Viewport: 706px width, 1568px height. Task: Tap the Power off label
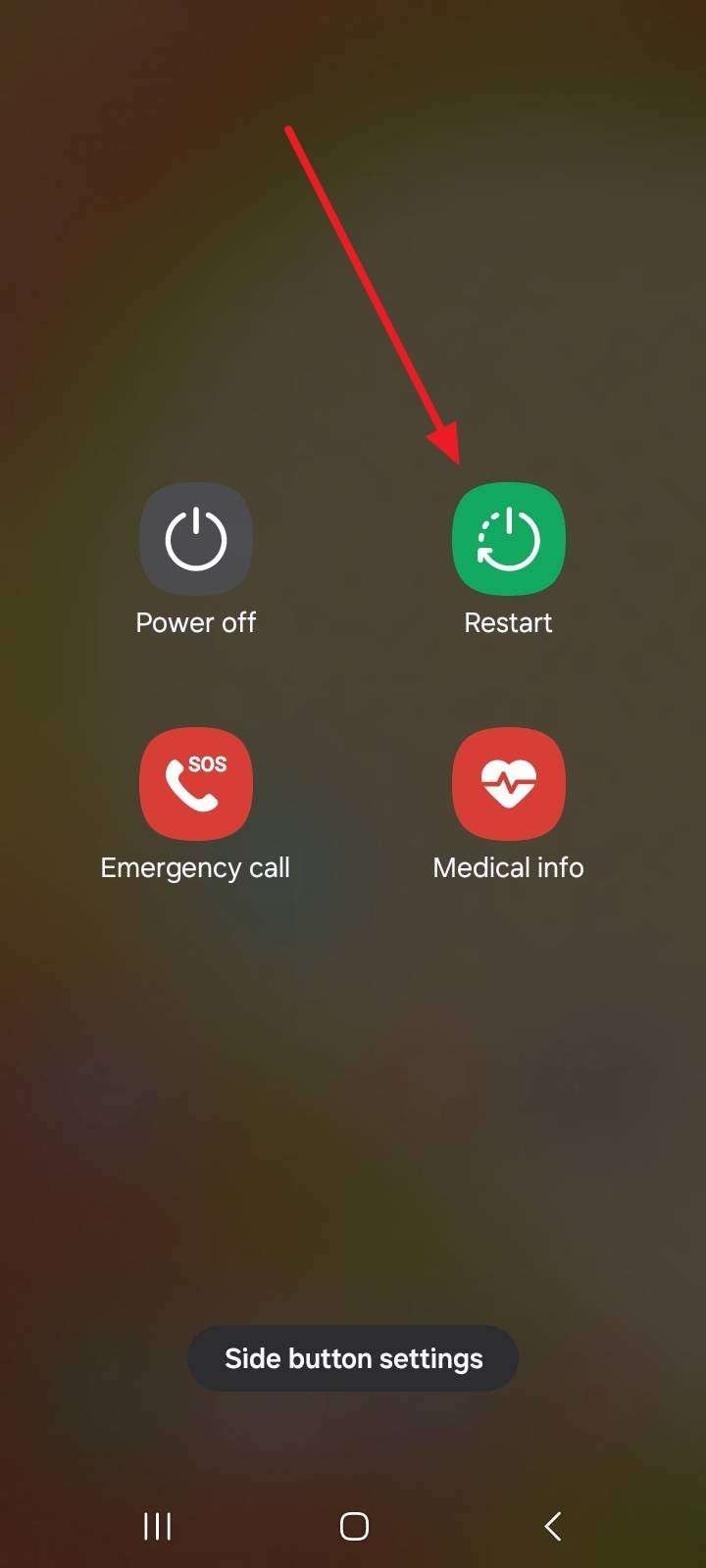(x=195, y=622)
